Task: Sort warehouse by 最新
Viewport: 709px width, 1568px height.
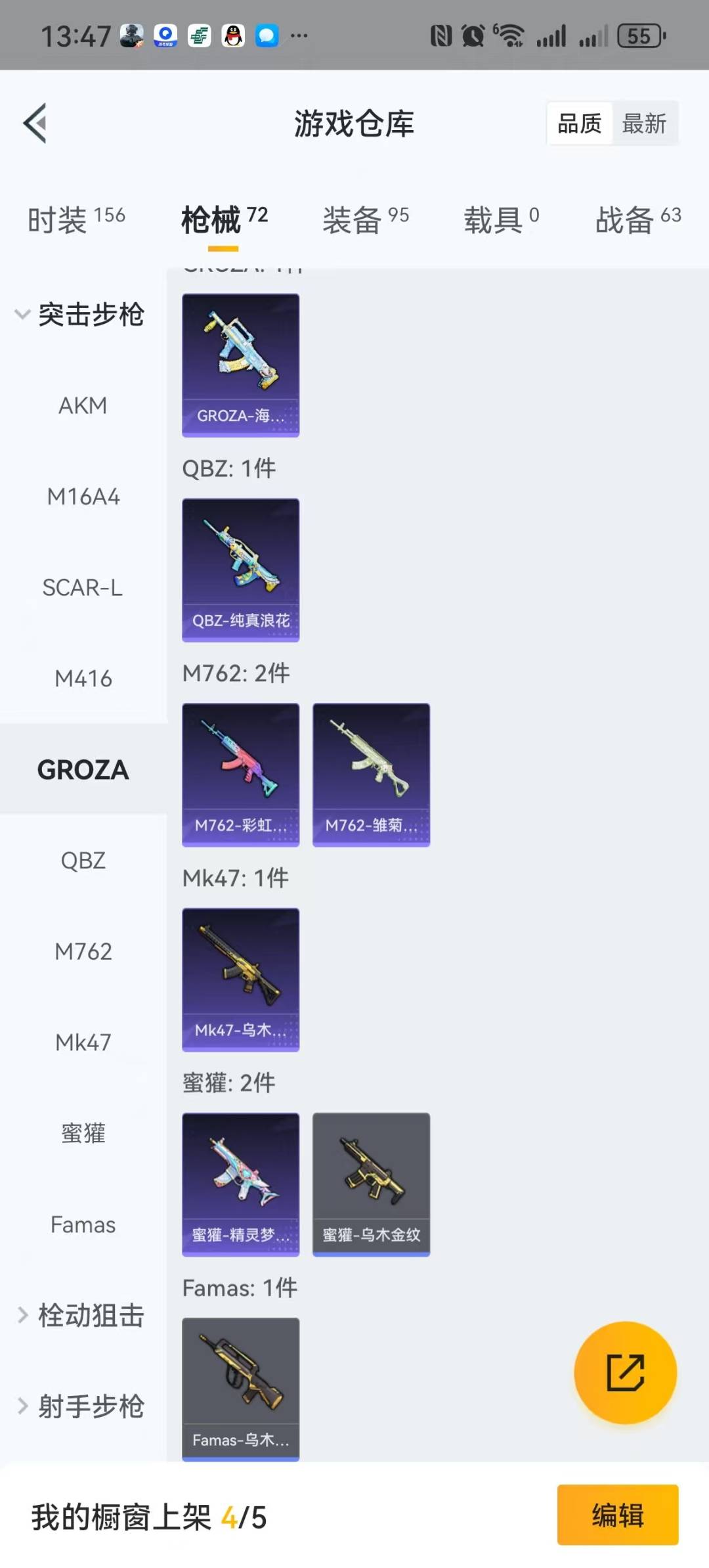Action: [x=643, y=123]
